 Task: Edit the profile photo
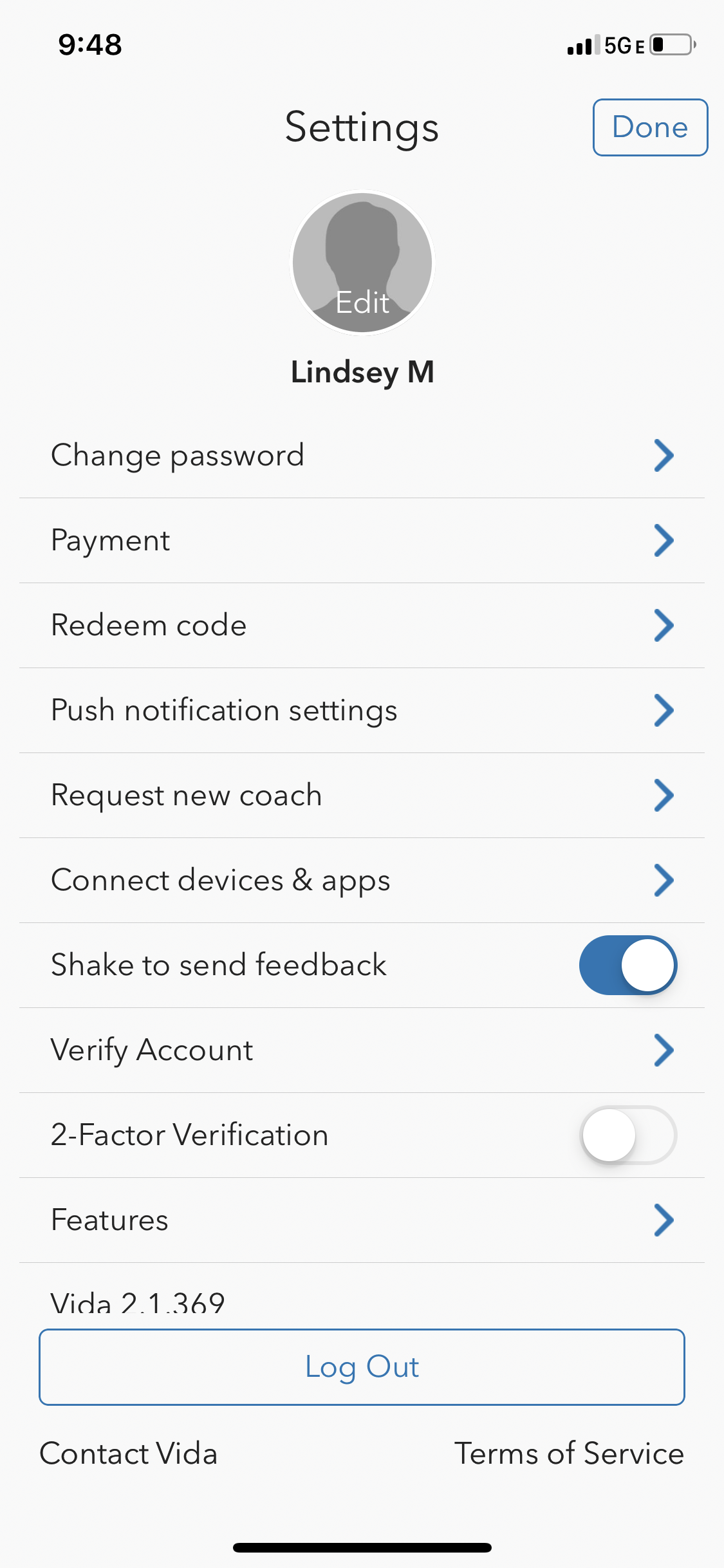pyautogui.click(x=362, y=263)
